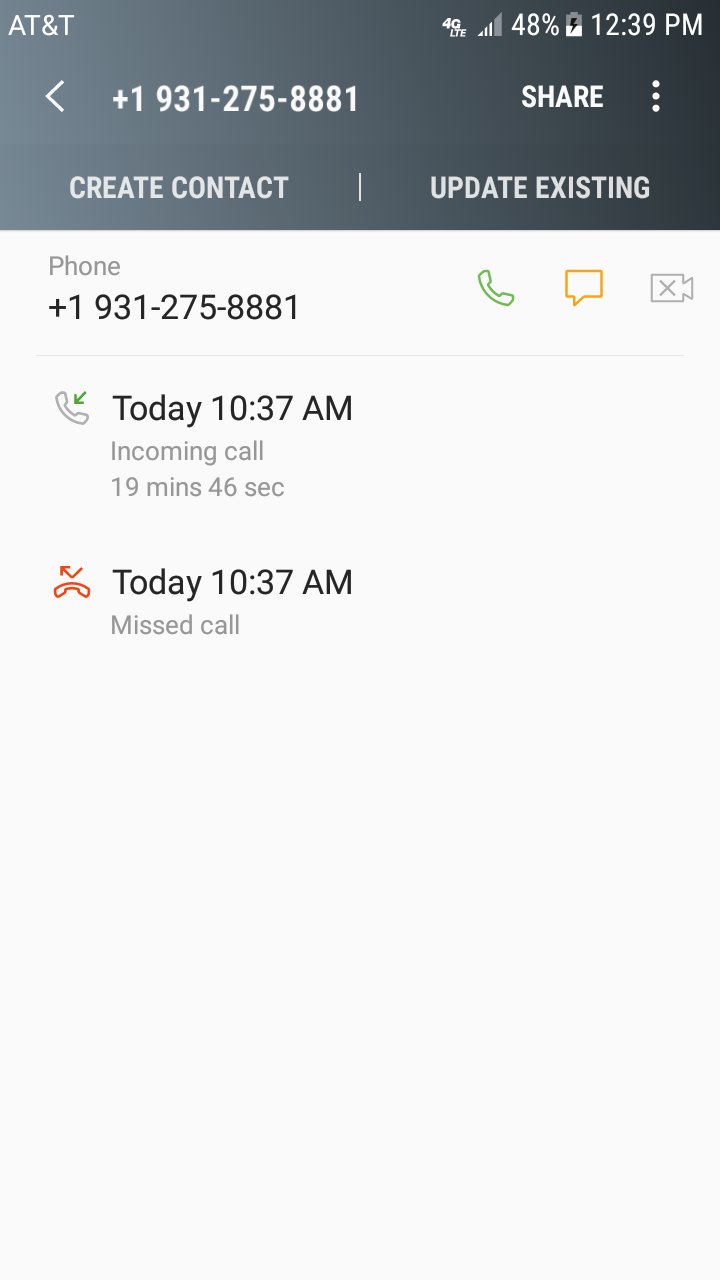Call +1 931-275-8881 with green phone icon

click(496, 288)
